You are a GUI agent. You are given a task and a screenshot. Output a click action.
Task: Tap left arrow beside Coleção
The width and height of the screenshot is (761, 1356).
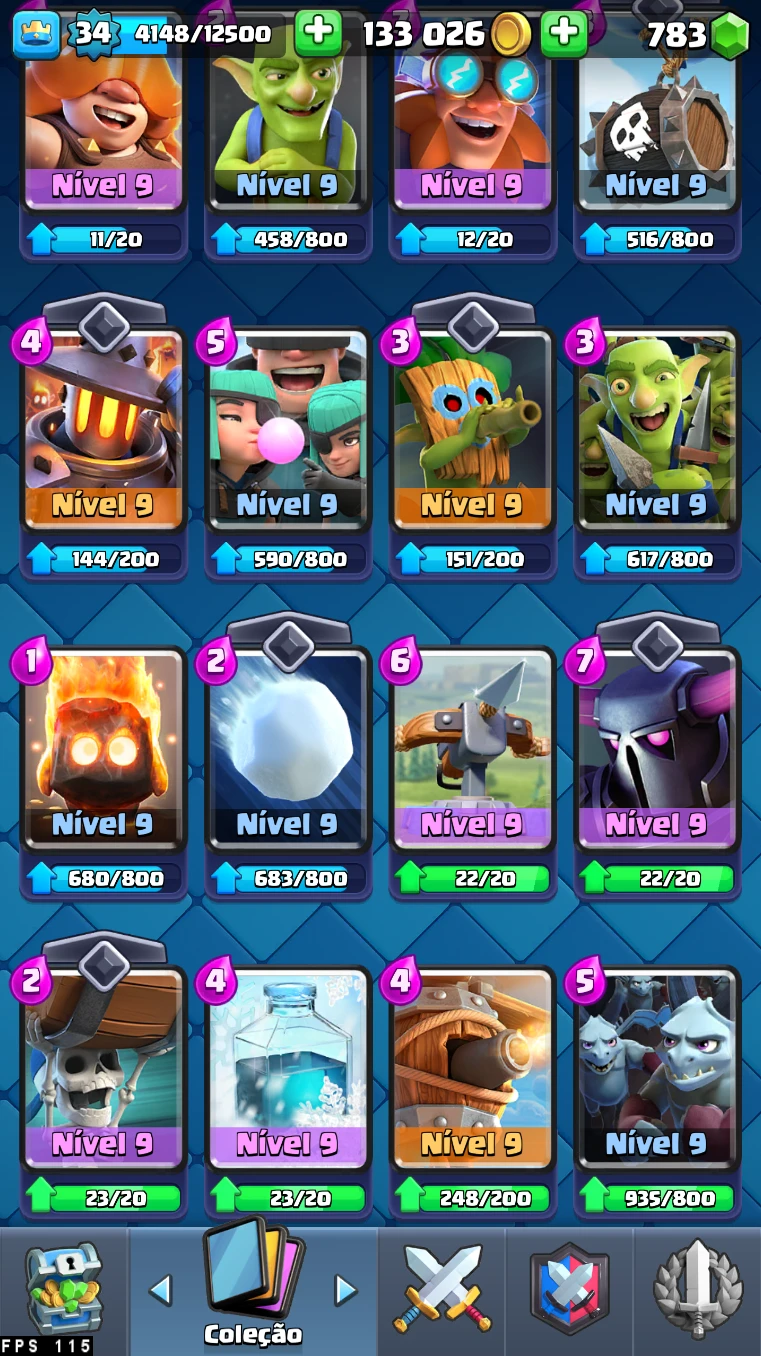tap(160, 1290)
